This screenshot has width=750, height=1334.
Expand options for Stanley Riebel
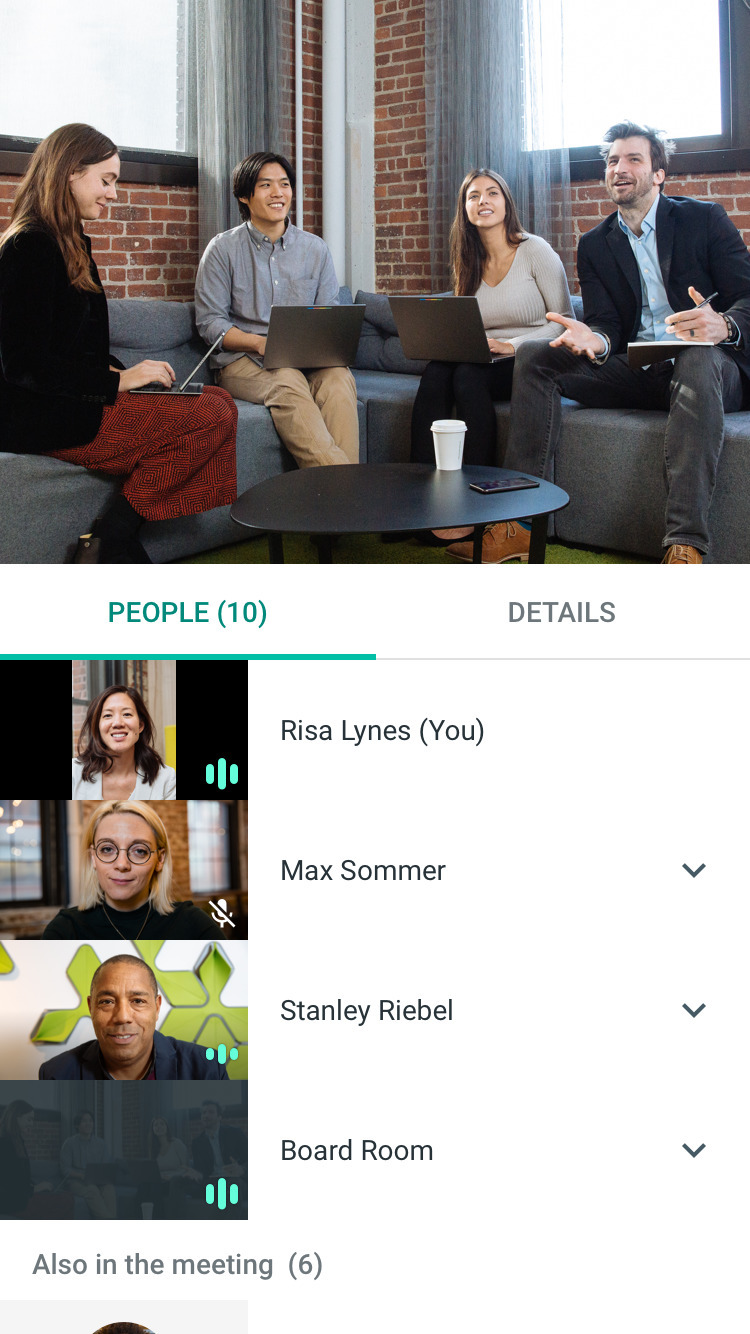694,1010
